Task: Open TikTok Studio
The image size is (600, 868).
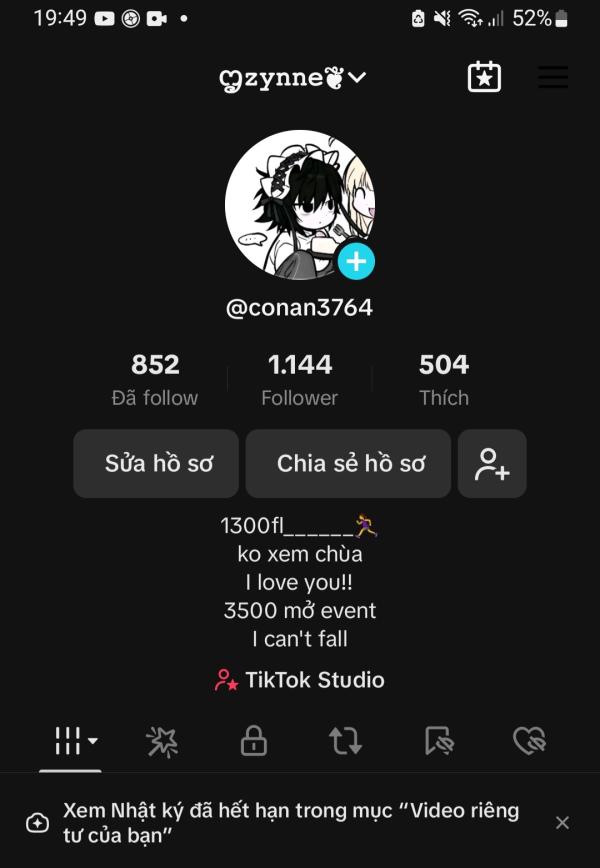Action: (300, 680)
